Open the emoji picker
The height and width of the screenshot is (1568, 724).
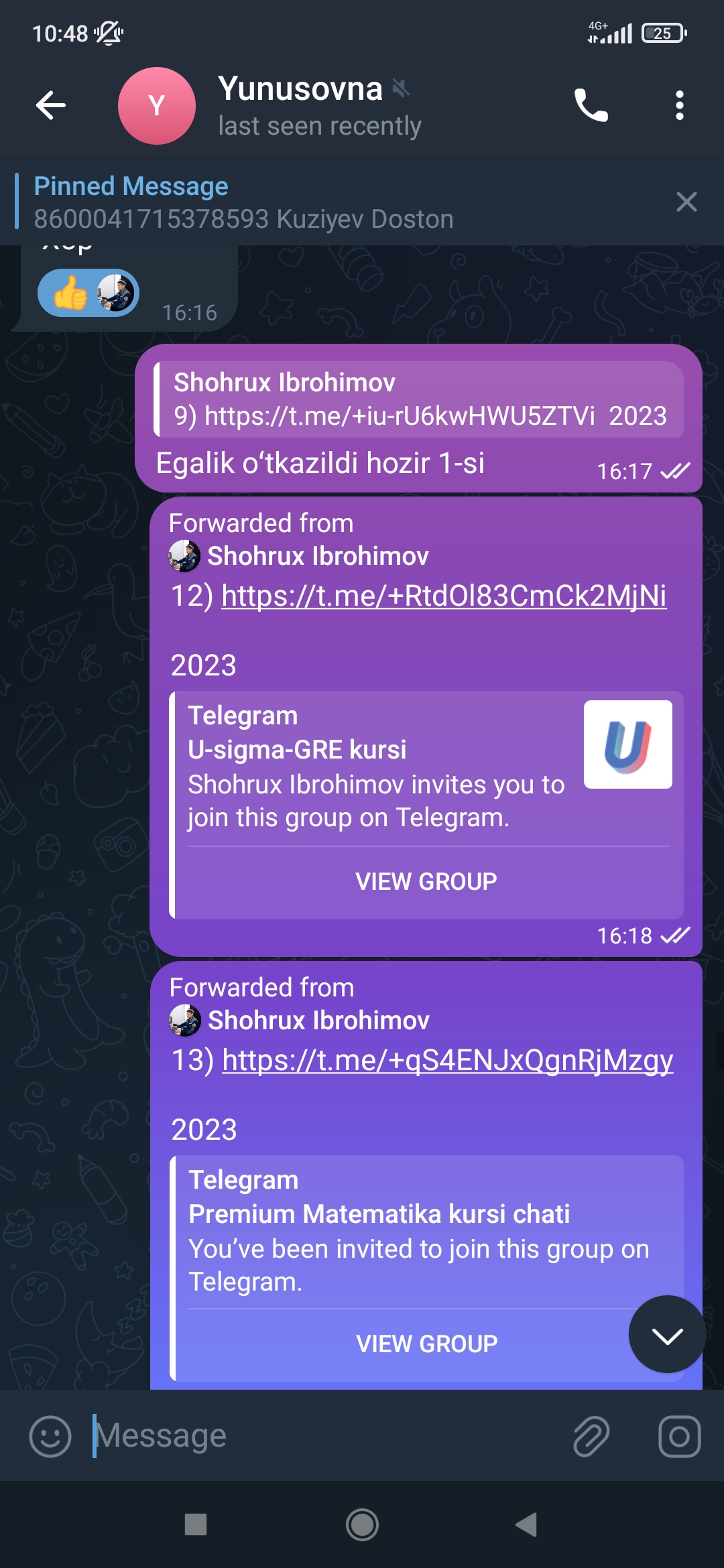50,1436
